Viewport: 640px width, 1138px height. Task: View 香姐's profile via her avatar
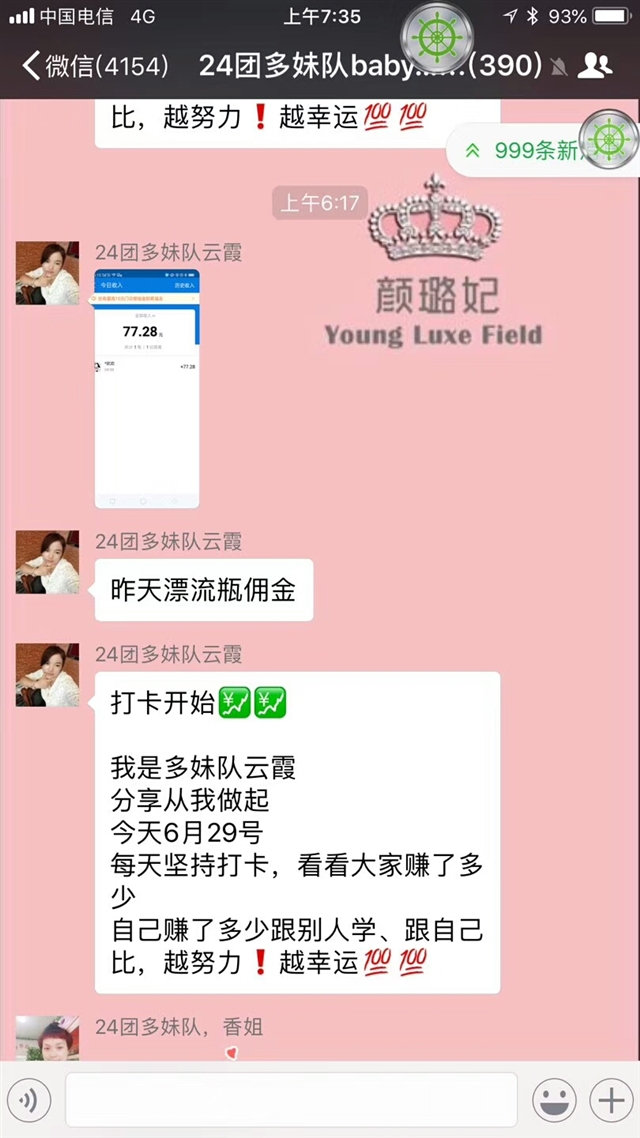(47, 1038)
